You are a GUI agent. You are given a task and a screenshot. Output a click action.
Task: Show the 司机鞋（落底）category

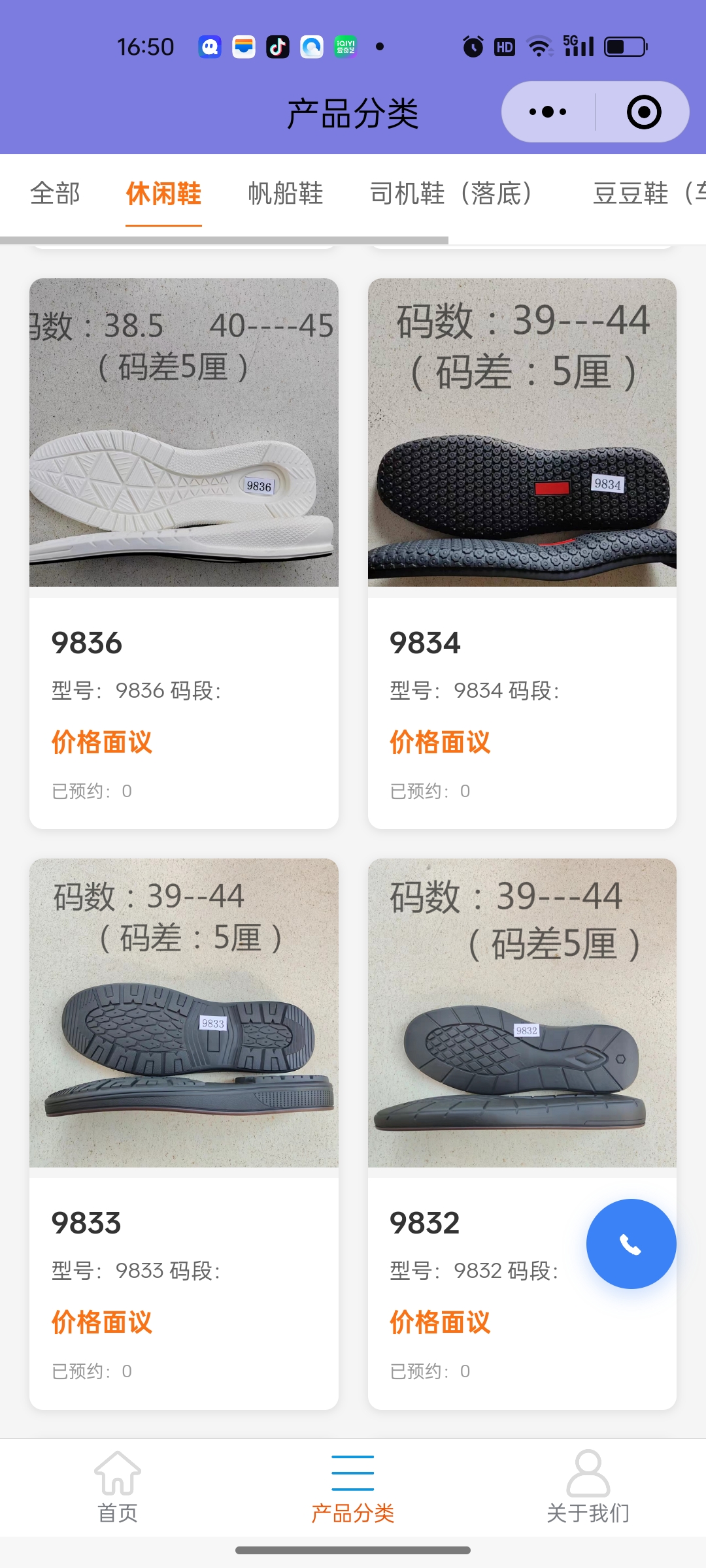pos(450,193)
